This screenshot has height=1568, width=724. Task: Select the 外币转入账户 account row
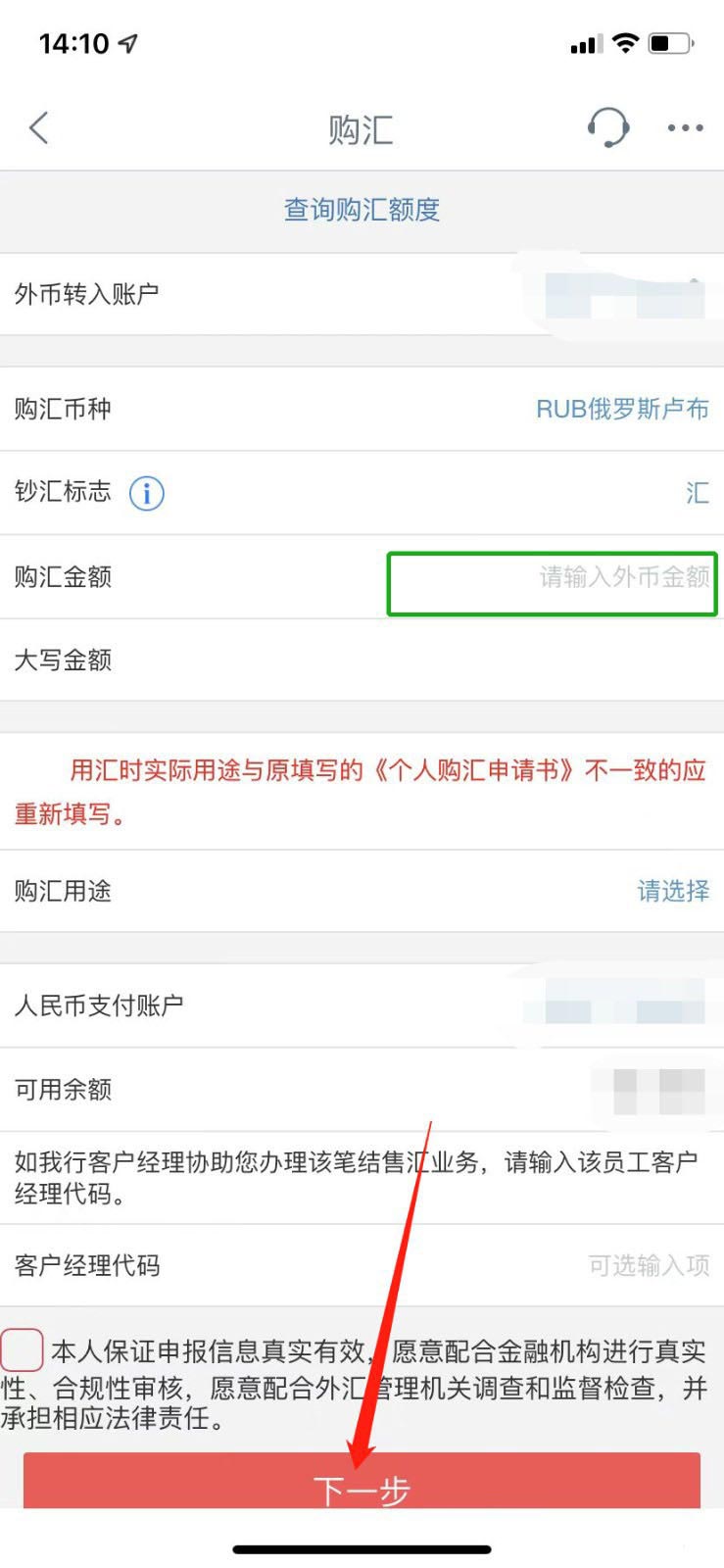click(x=362, y=294)
